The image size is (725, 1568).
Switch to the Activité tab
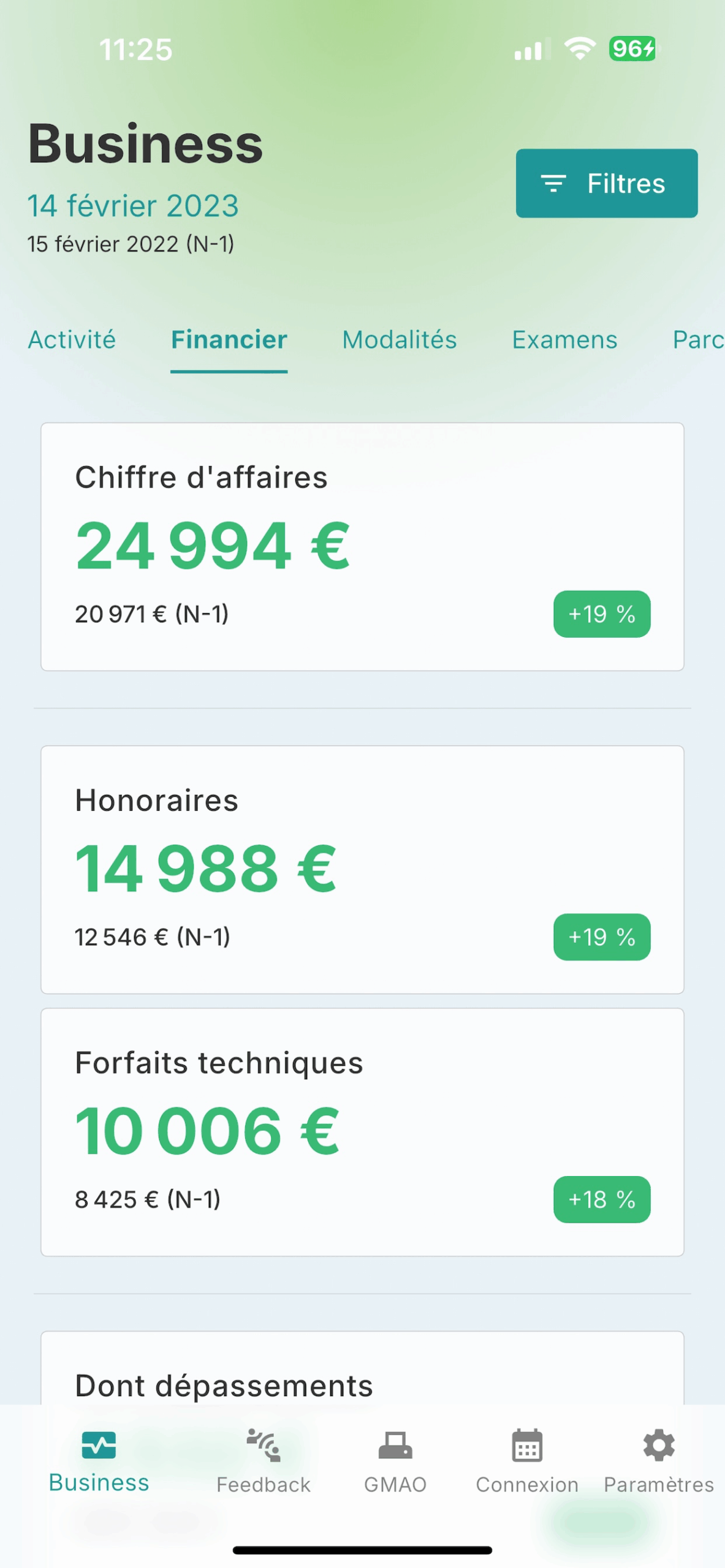(72, 340)
